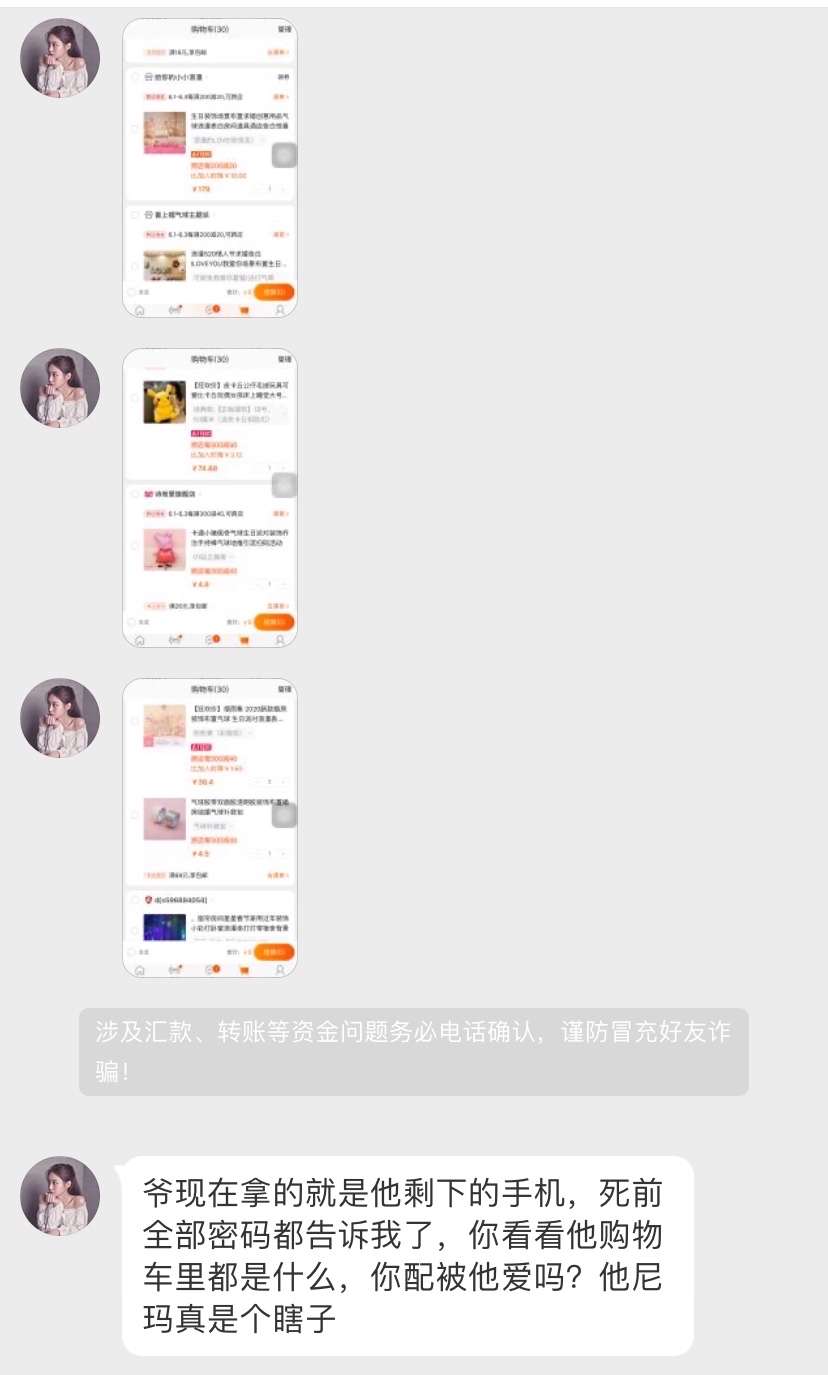The image size is (828, 1375).
Task: Open the first shopping cart screenshot with balloon decorations
Action: click(x=209, y=168)
